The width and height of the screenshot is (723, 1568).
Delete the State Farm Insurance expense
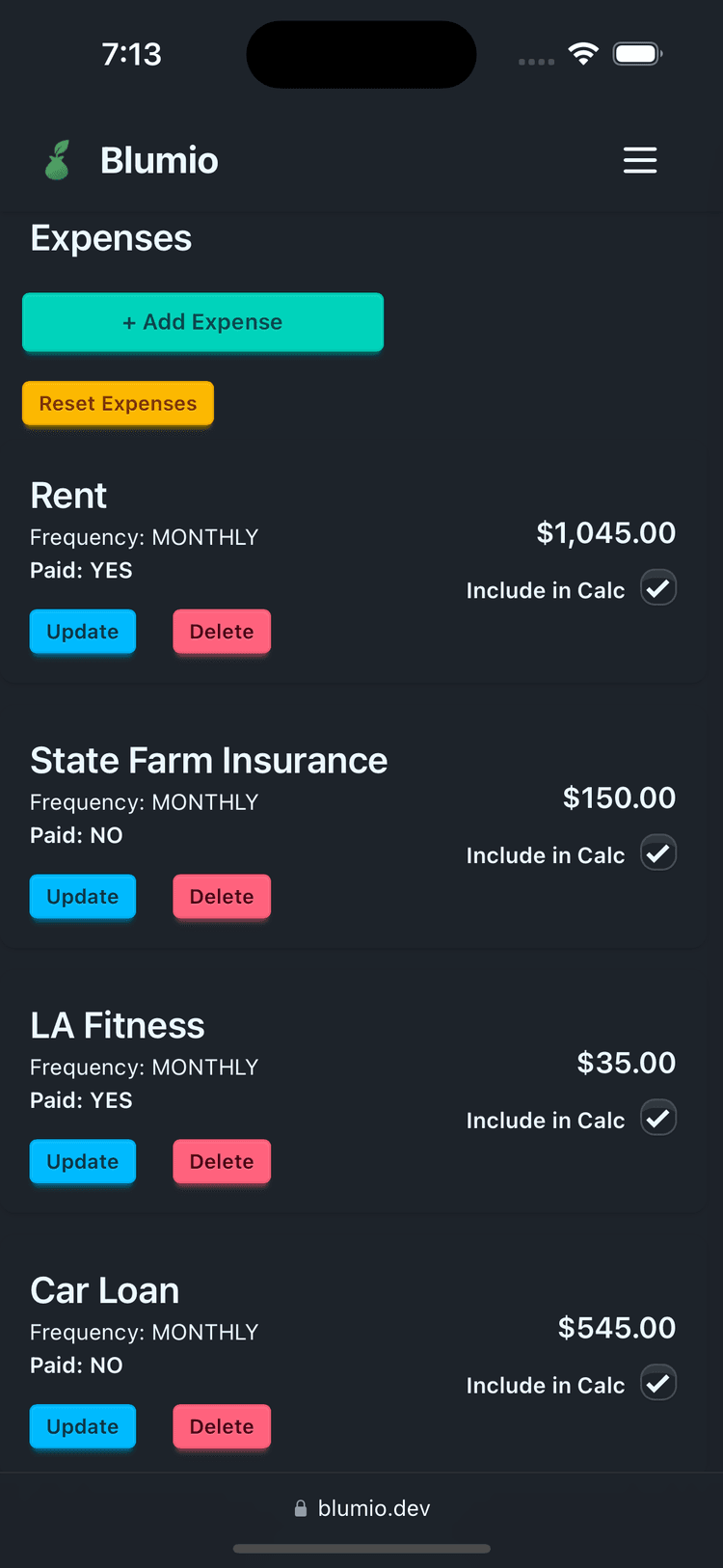click(222, 897)
